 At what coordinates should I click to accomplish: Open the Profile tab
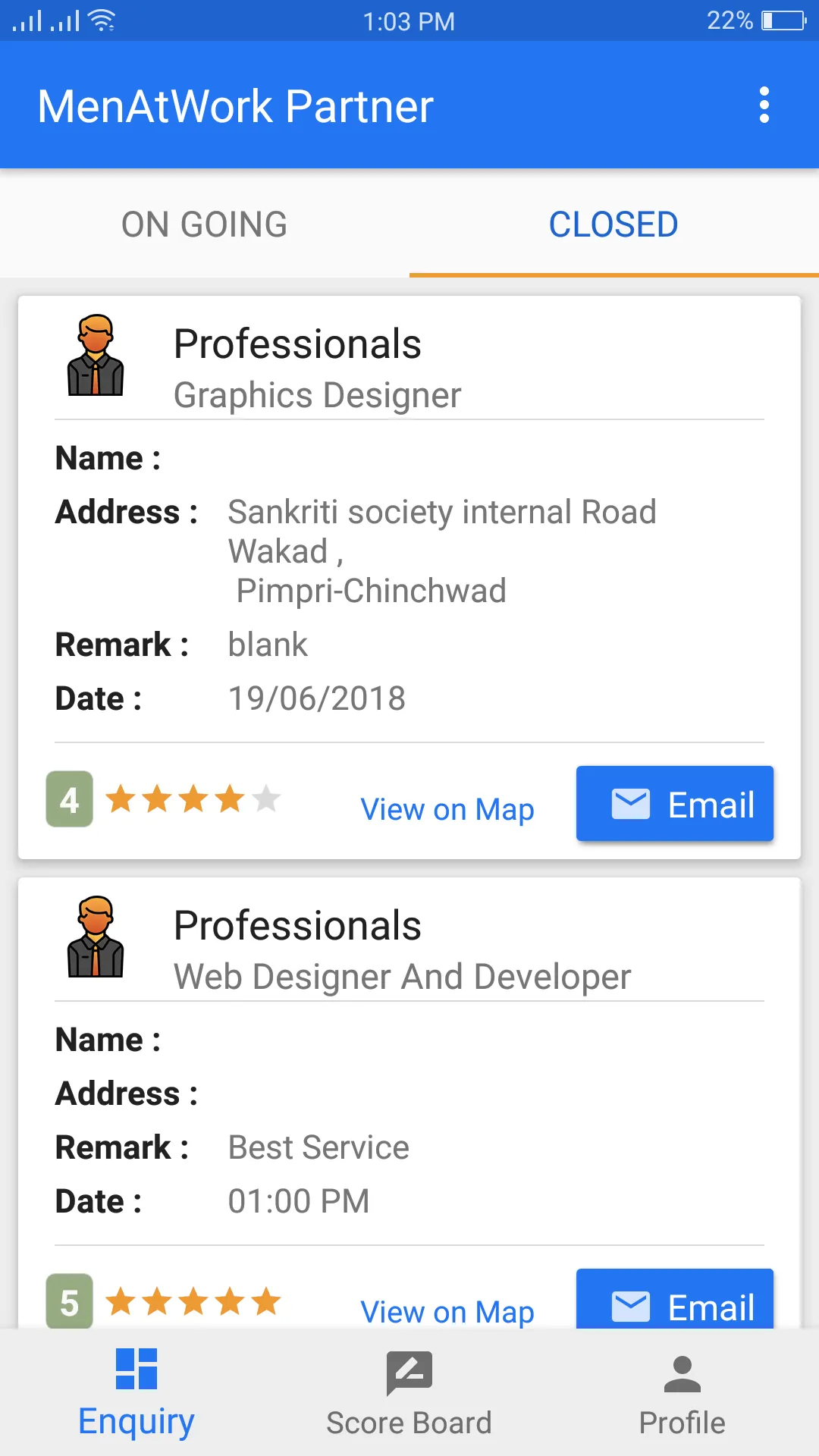(x=682, y=1392)
